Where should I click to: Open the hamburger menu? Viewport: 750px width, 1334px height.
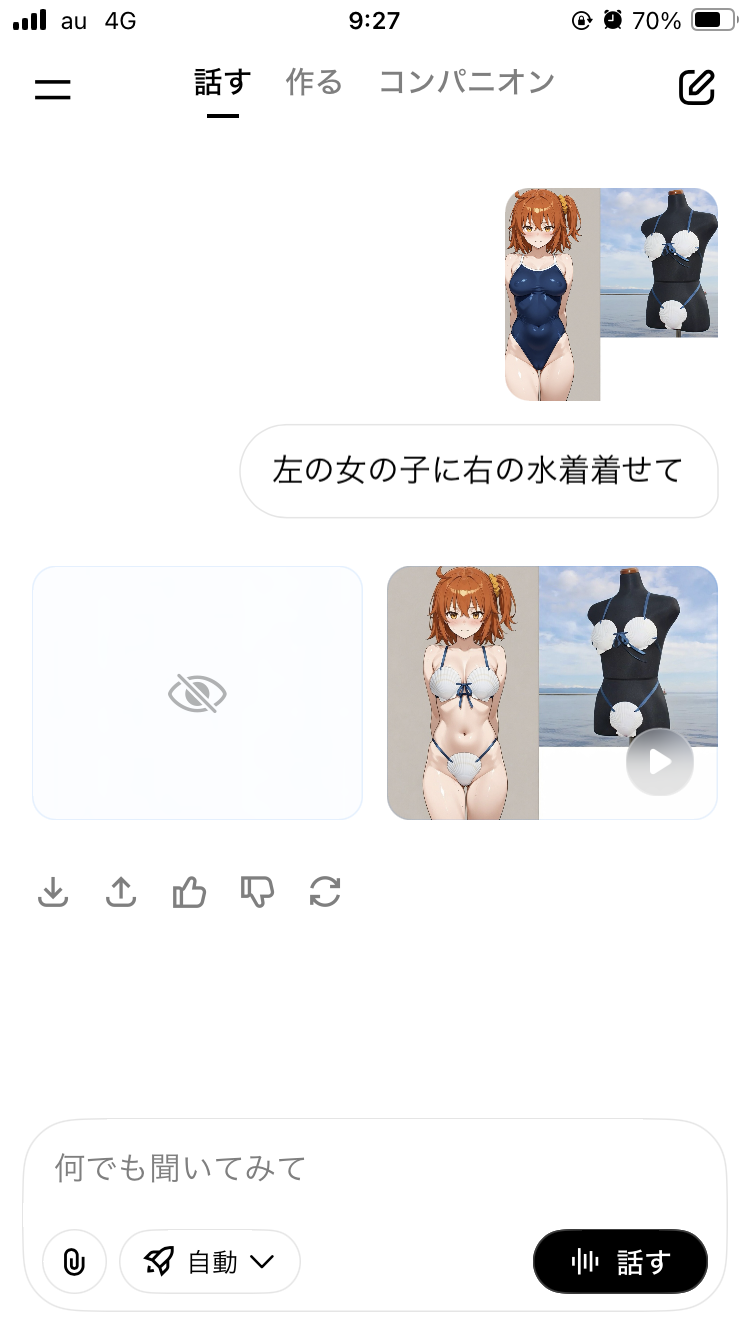(x=53, y=89)
